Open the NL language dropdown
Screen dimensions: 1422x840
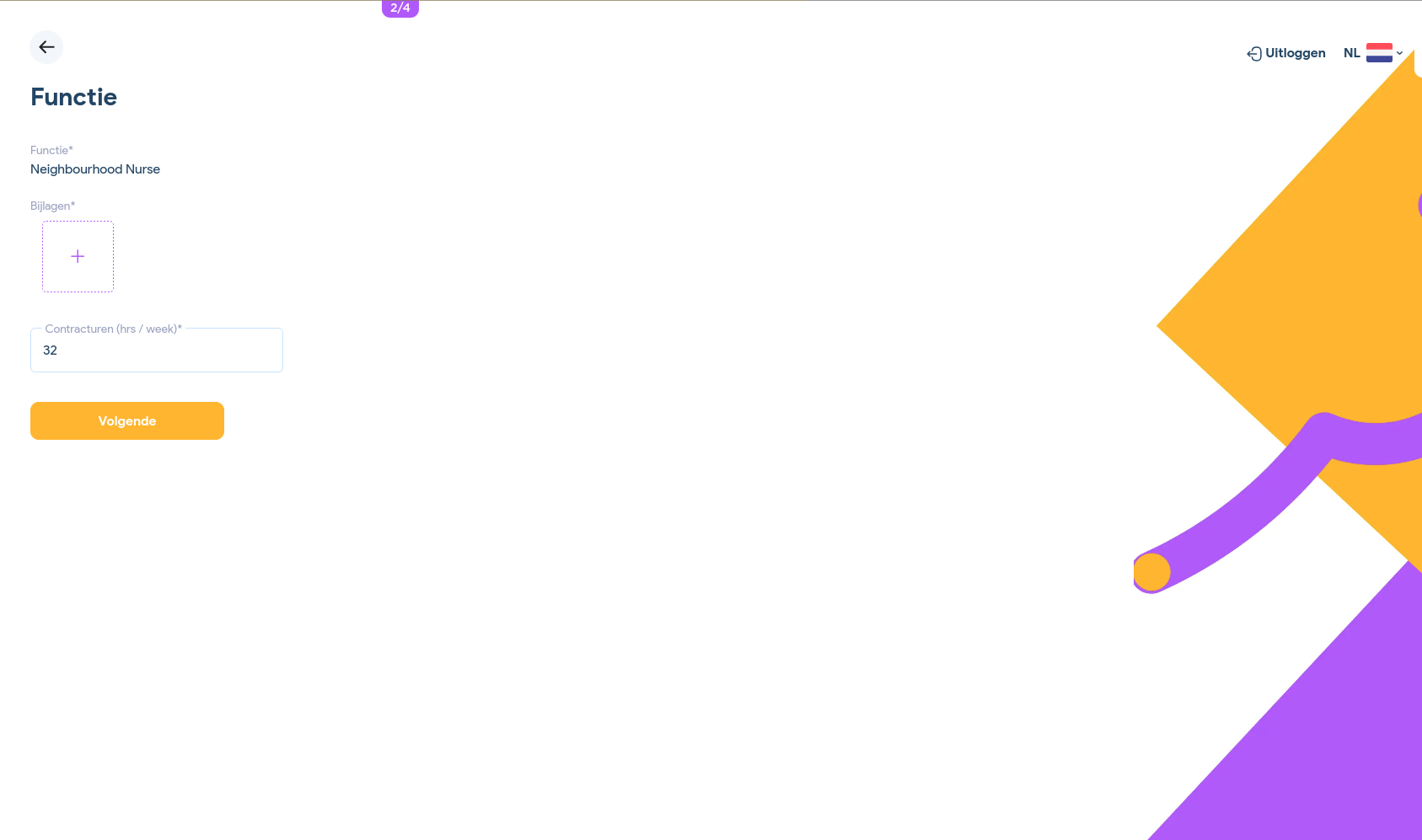click(1374, 53)
